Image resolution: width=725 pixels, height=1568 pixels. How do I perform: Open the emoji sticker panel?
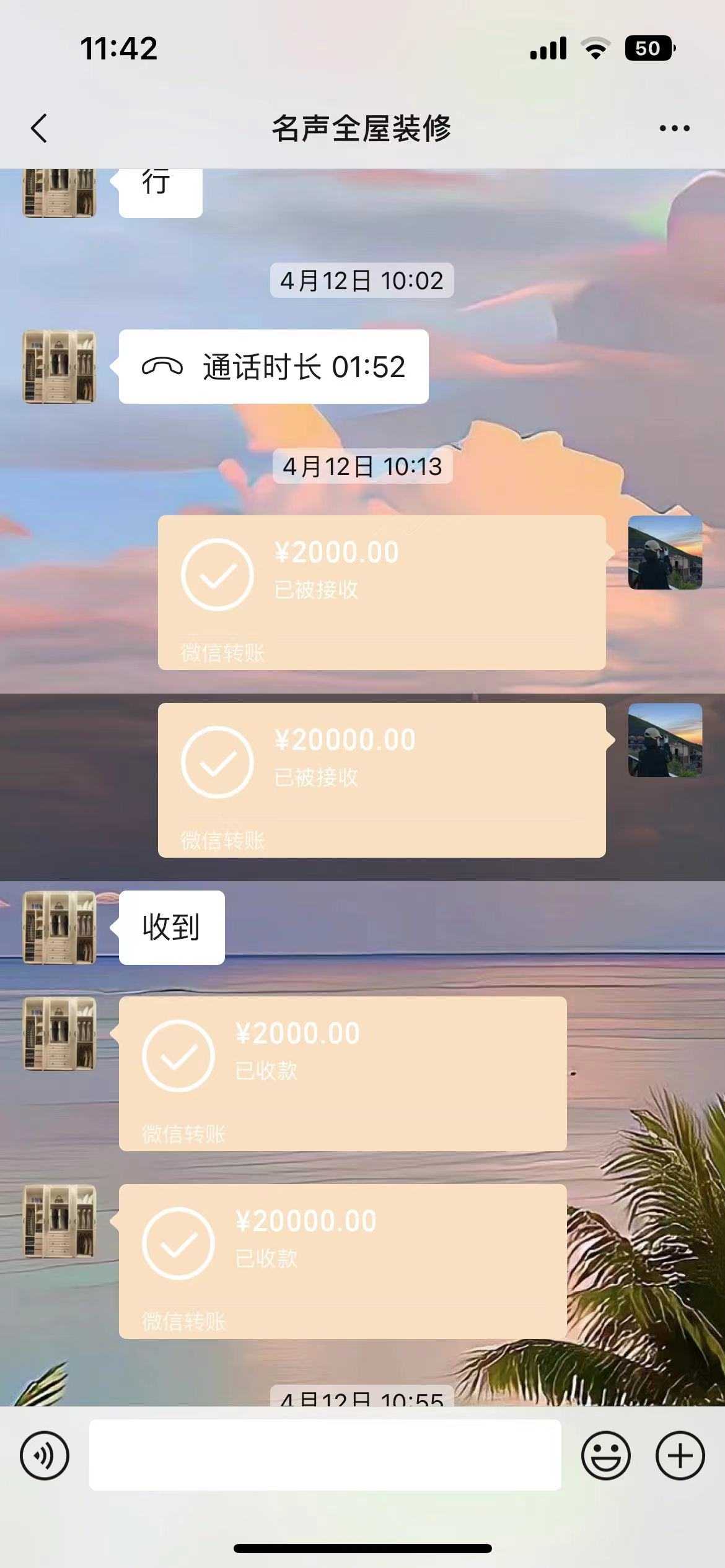pos(605,1455)
